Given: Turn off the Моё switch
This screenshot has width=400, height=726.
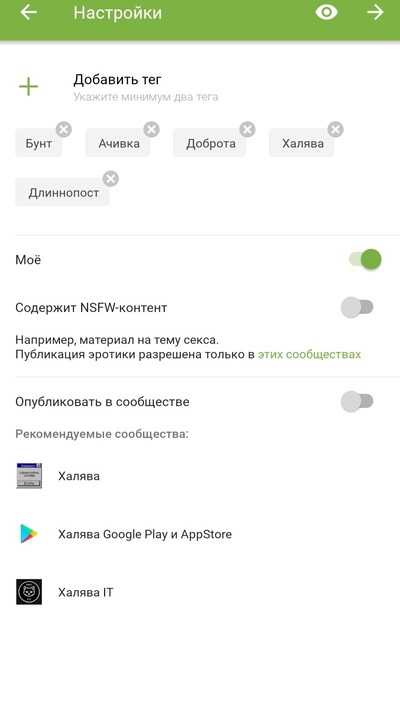Looking at the screenshot, I should (x=365, y=259).
